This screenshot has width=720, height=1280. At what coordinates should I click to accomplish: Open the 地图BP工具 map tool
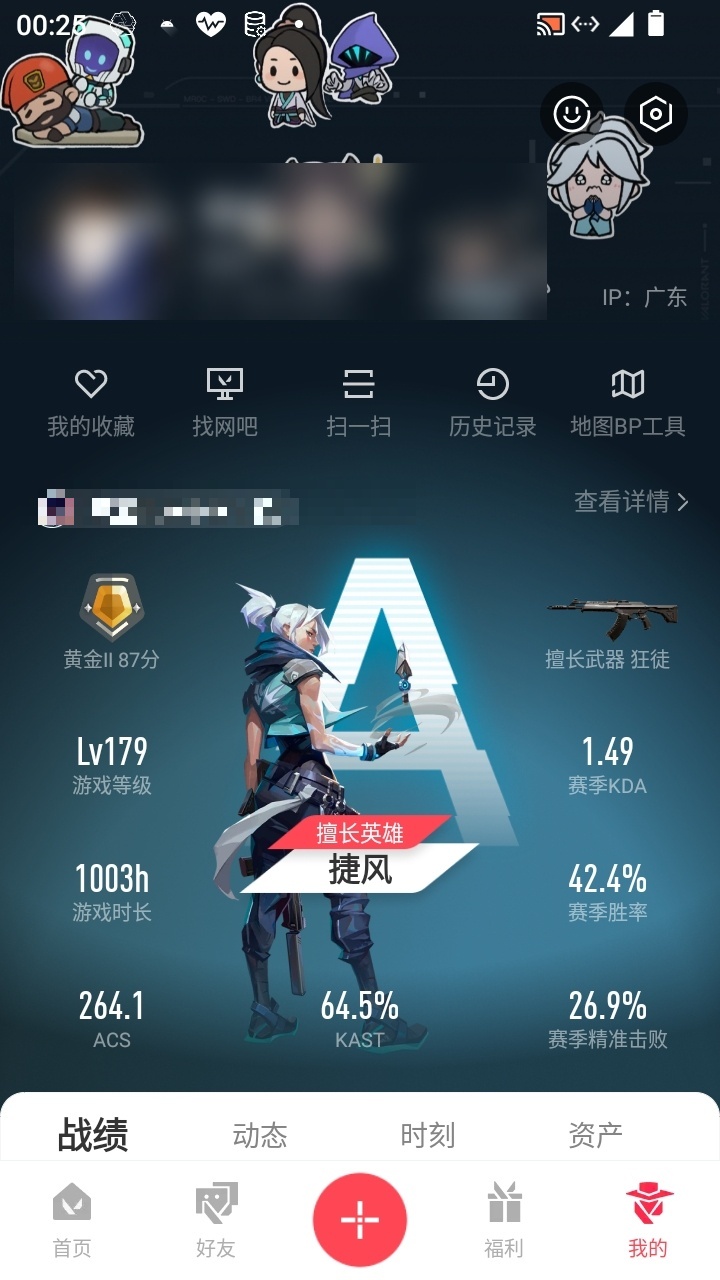628,403
